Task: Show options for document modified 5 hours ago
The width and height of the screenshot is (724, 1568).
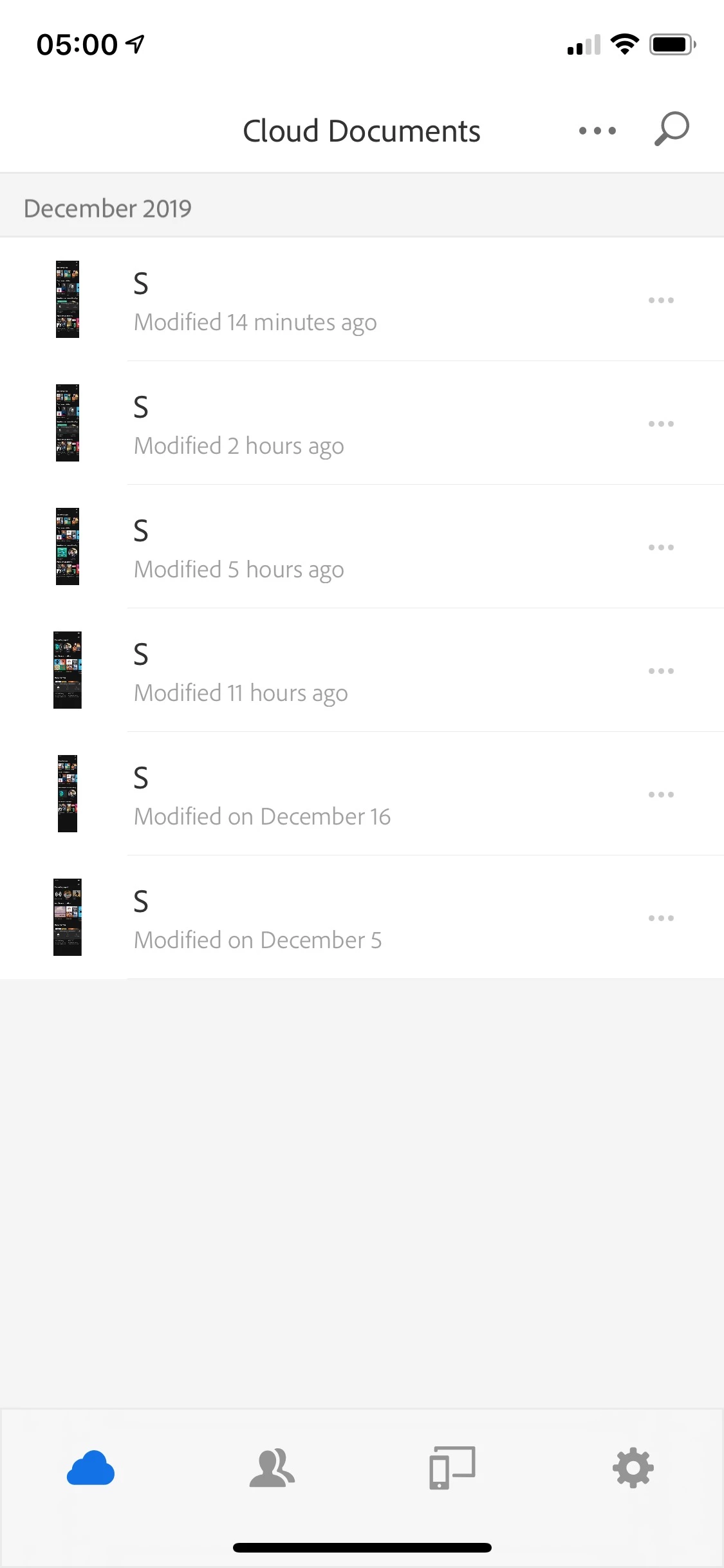Action: pyautogui.click(x=661, y=548)
